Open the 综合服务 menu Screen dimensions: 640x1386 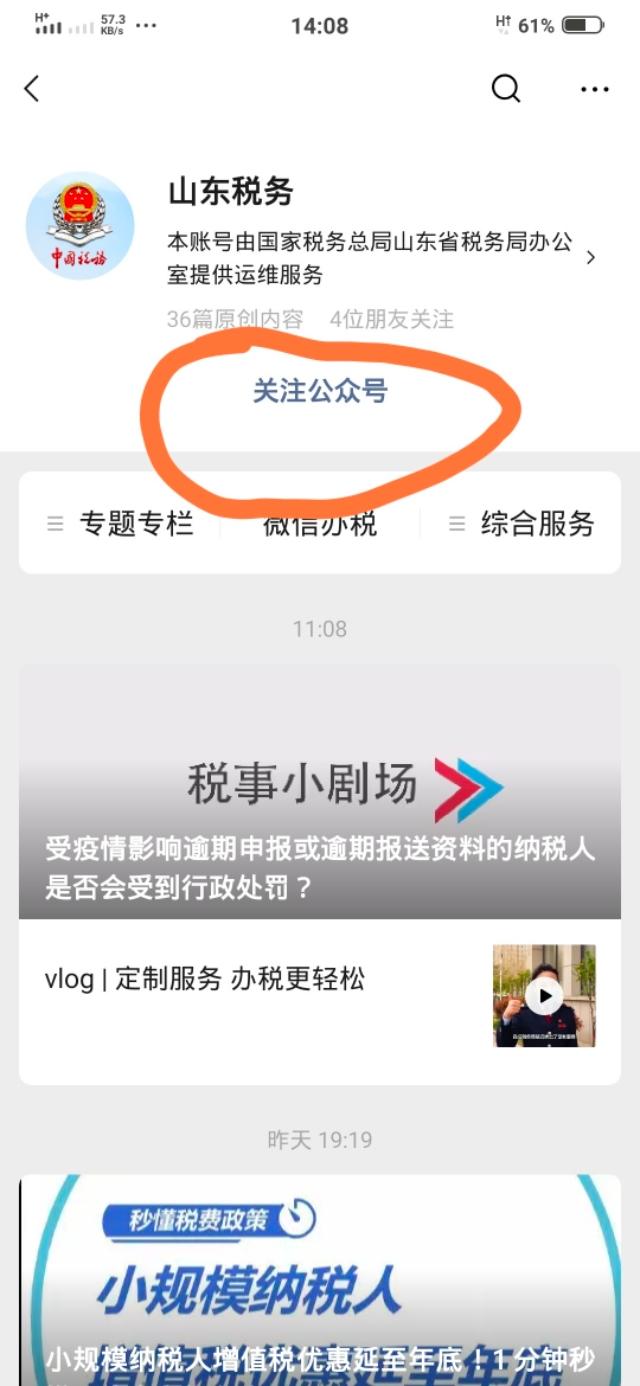521,524
